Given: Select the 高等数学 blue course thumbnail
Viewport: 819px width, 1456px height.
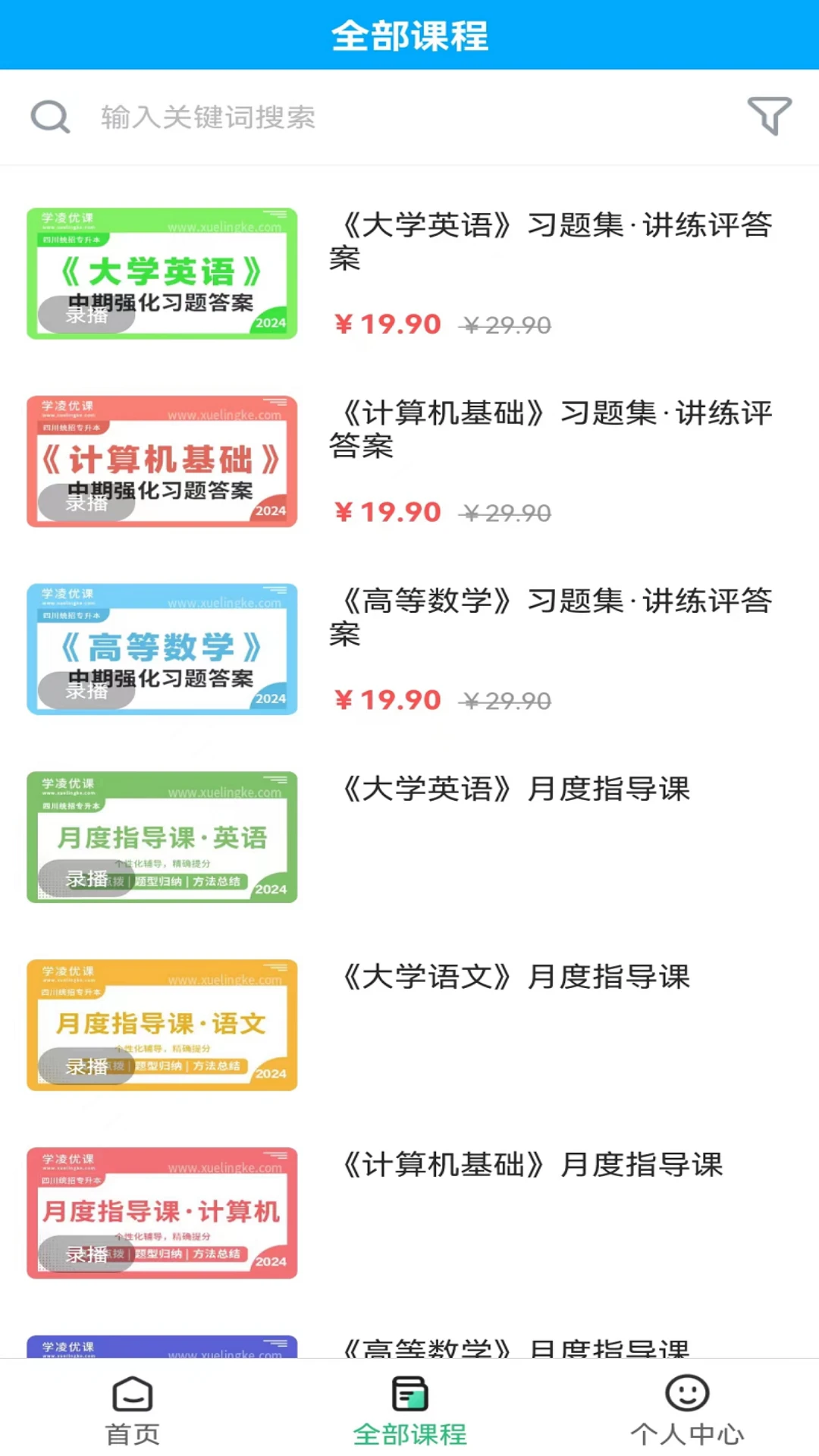Looking at the screenshot, I should pos(162,649).
